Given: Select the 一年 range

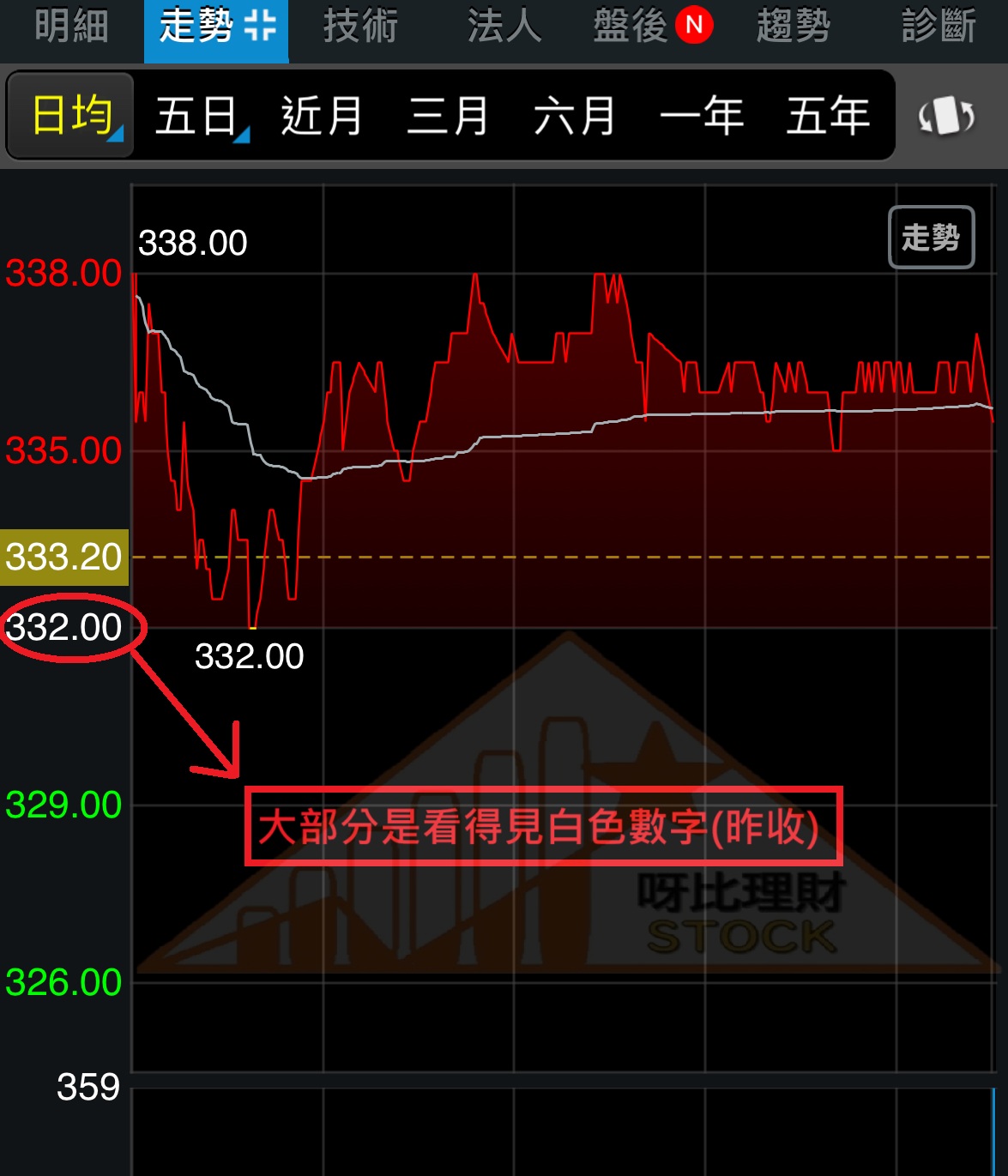Looking at the screenshot, I should [701, 116].
